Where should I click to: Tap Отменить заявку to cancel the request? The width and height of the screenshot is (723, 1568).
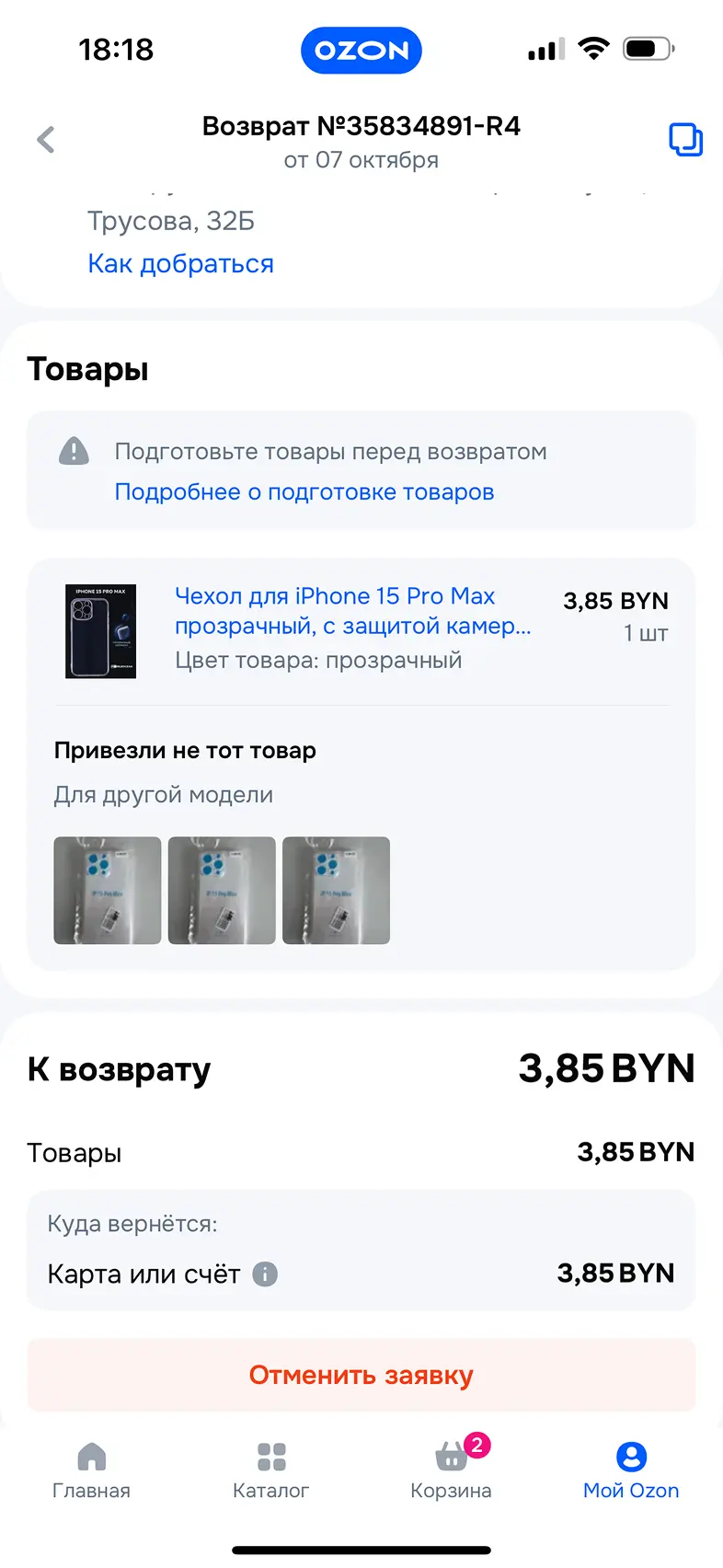click(361, 1376)
